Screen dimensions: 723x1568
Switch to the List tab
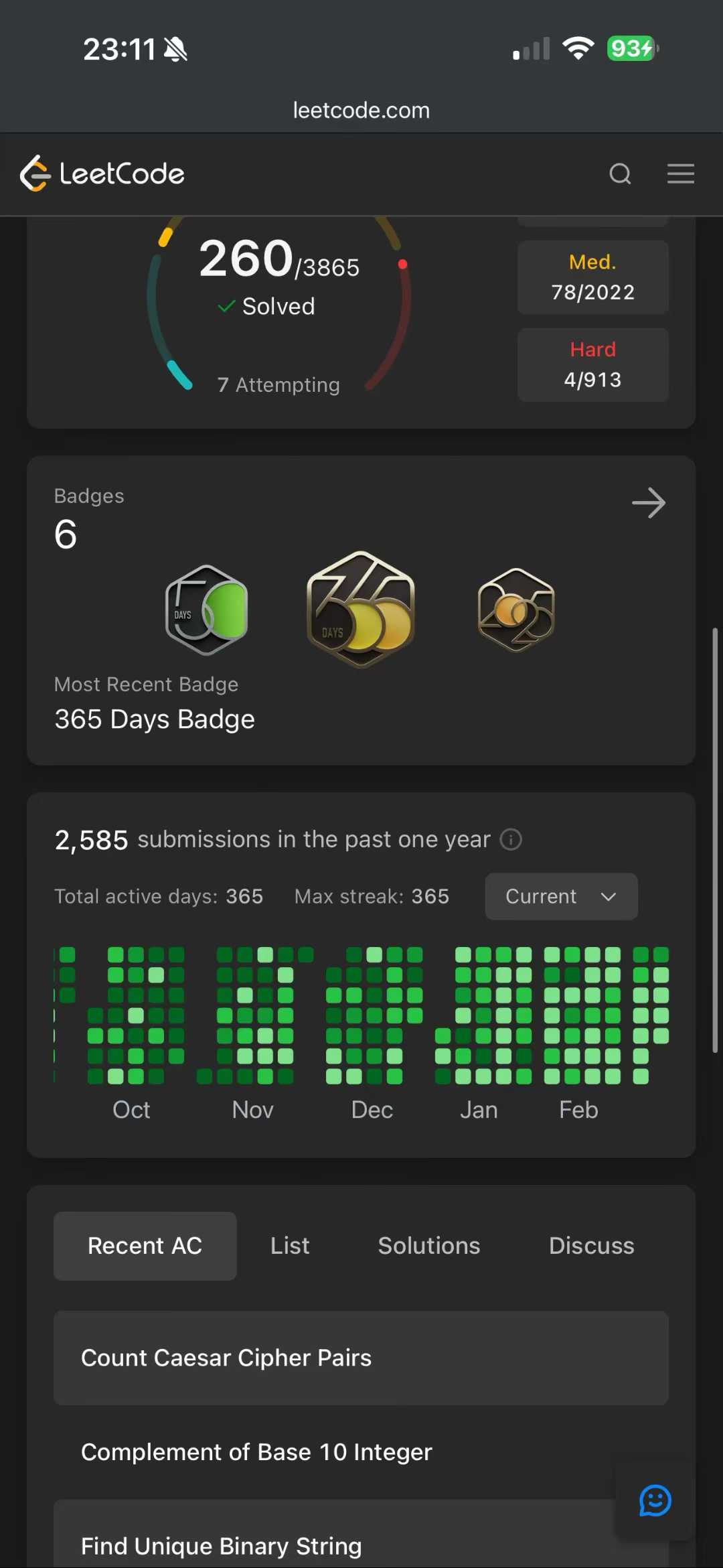(290, 1246)
